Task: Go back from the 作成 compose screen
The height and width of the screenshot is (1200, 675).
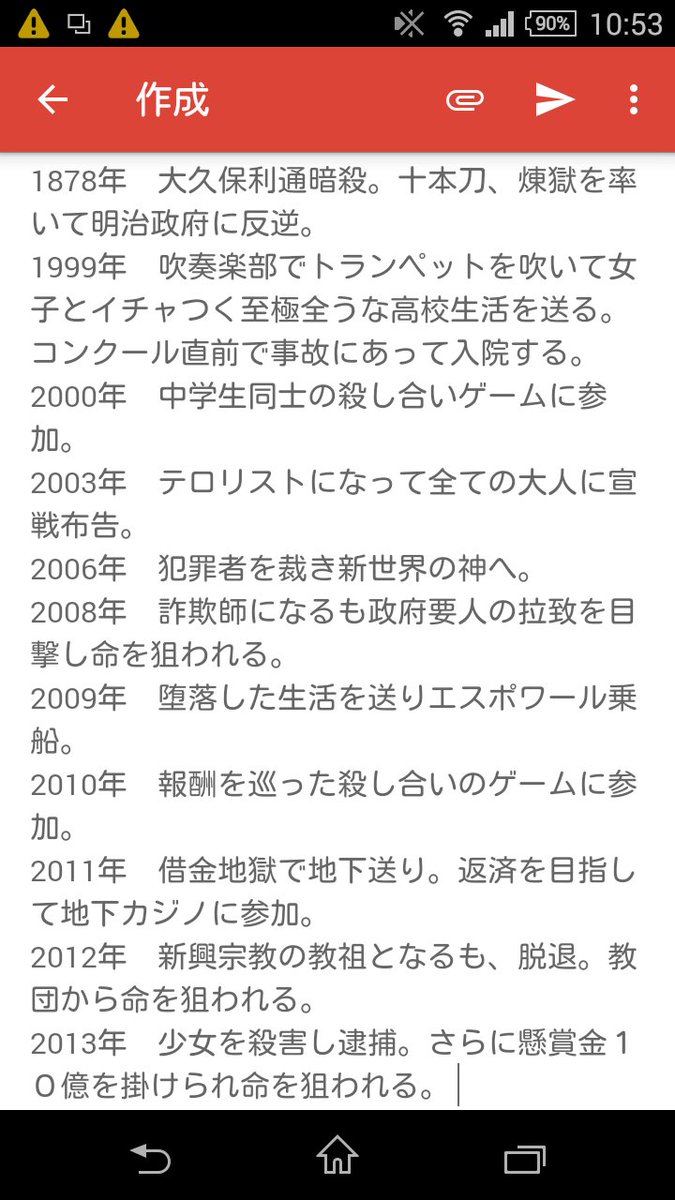Action: (x=52, y=100)
